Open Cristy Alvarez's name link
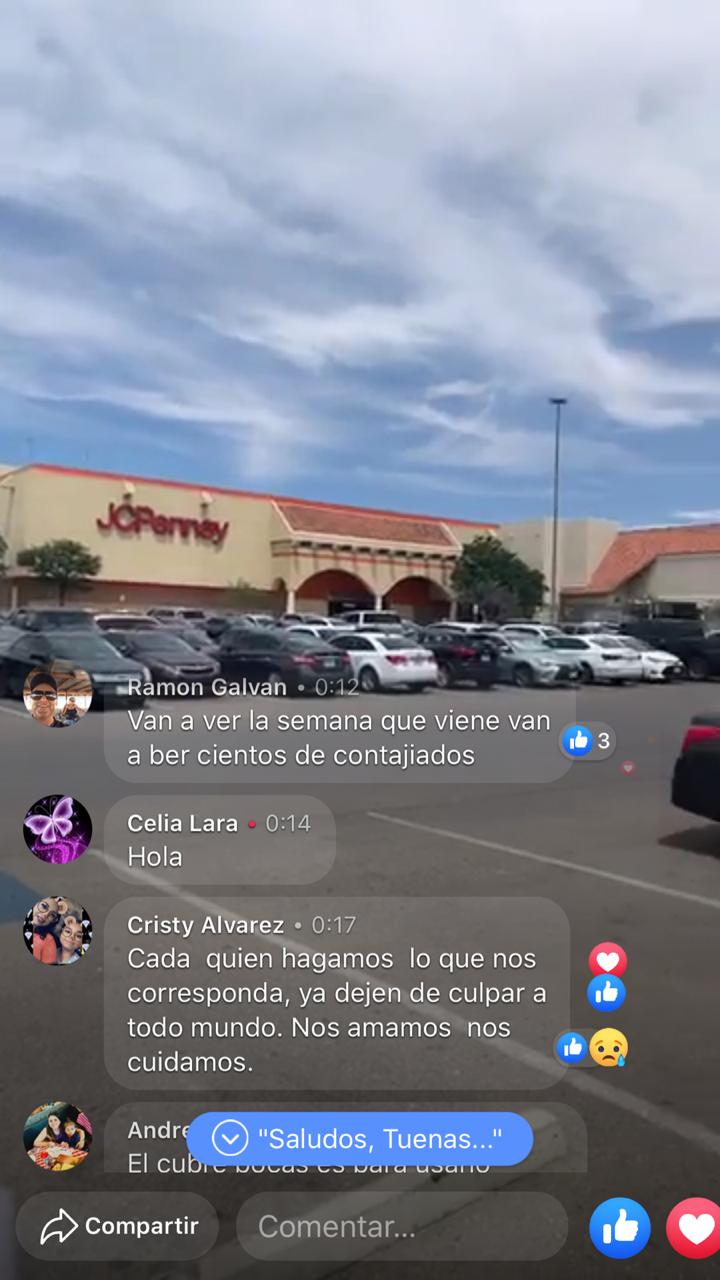Image resolution: width=720 pixels, height=1280 pixels. (206, 925)
